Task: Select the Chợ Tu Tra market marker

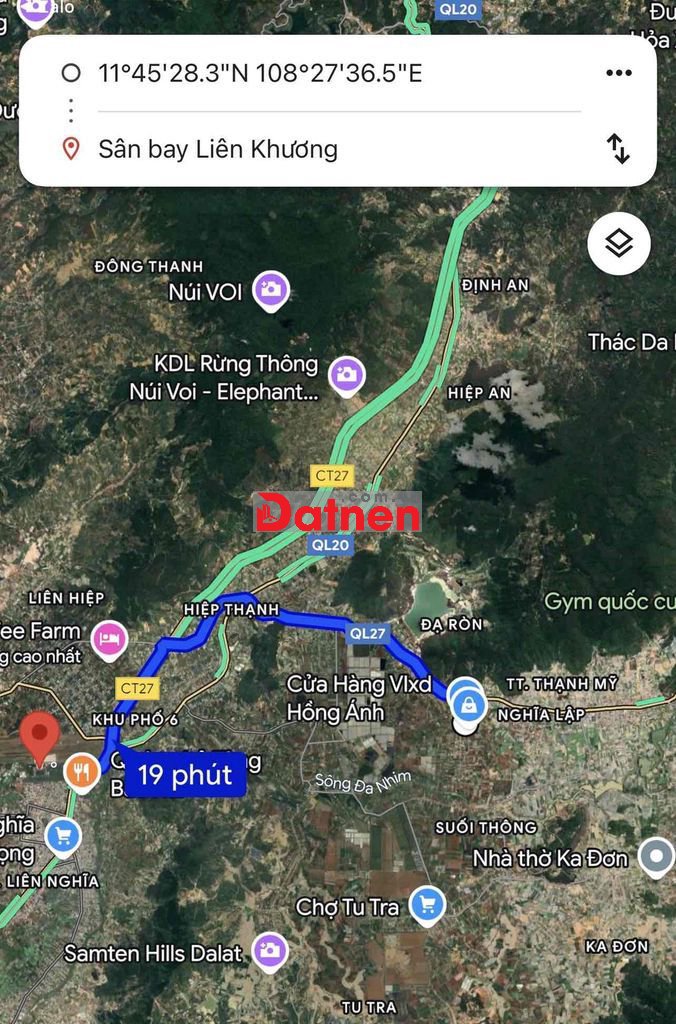Action: 427,905
